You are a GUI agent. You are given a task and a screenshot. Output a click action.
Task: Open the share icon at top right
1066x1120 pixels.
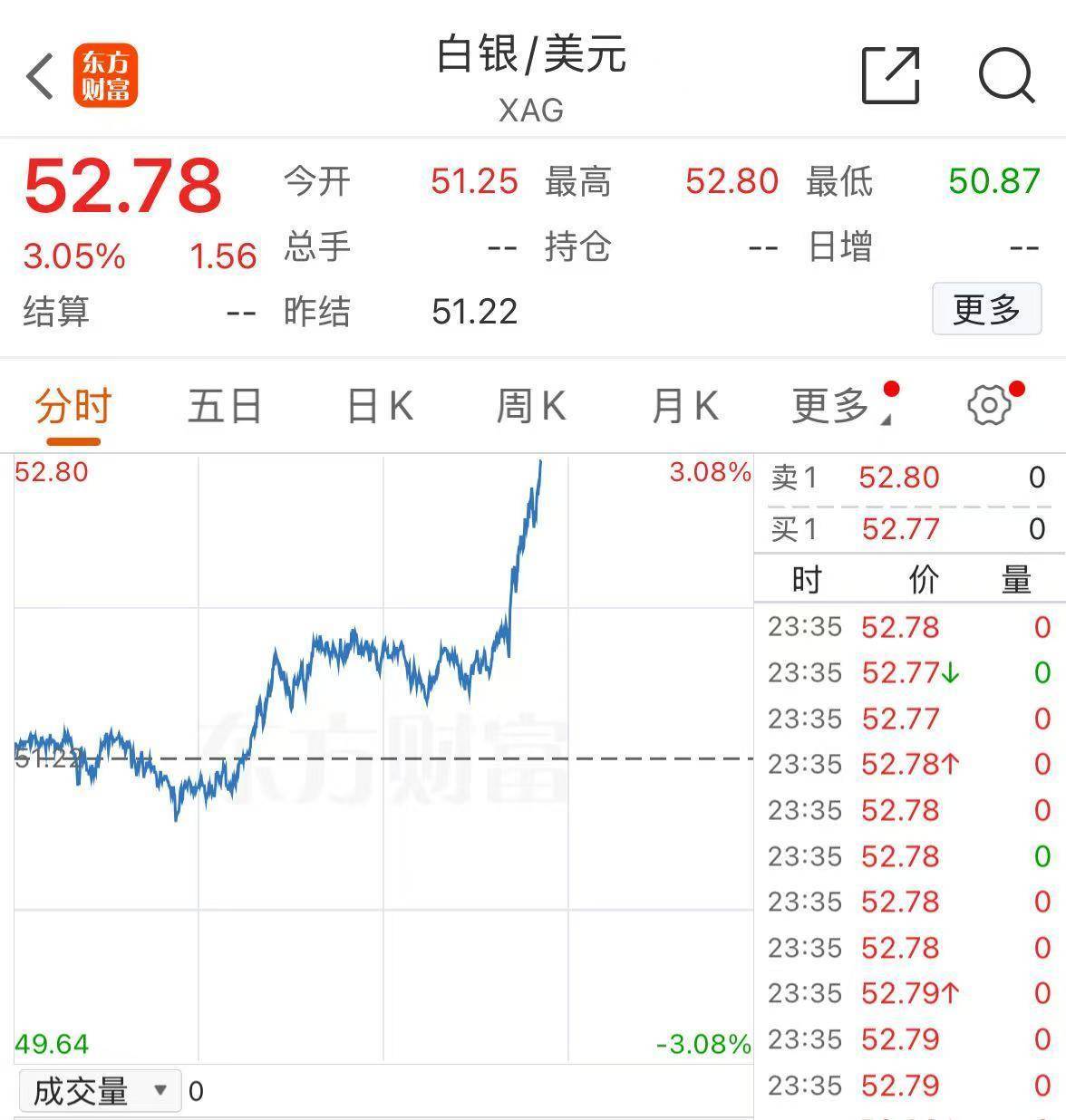click(891, 75)
